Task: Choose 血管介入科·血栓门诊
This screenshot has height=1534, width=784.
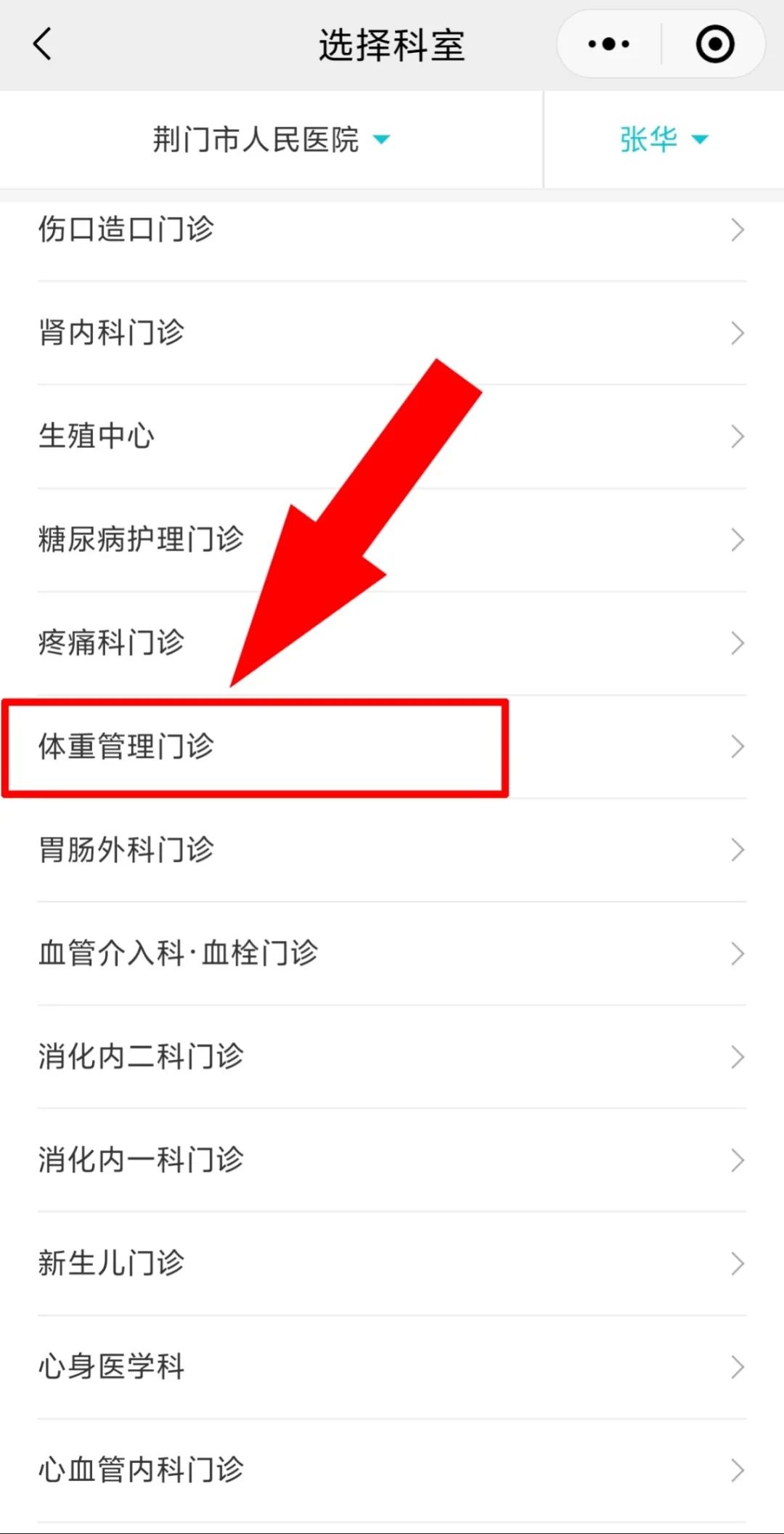Action: (392, 954)
